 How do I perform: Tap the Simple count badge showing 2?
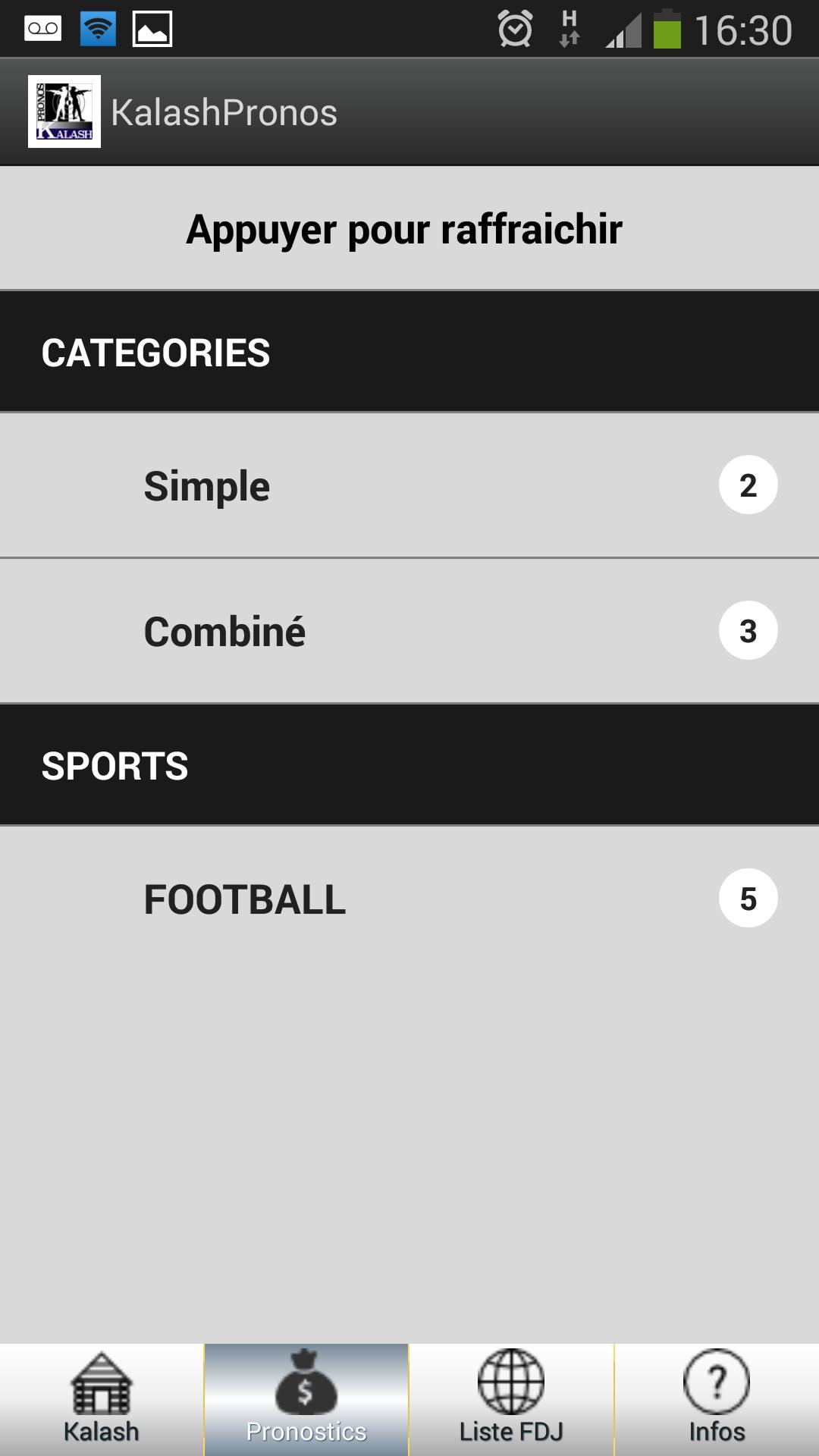coord(748,485)
